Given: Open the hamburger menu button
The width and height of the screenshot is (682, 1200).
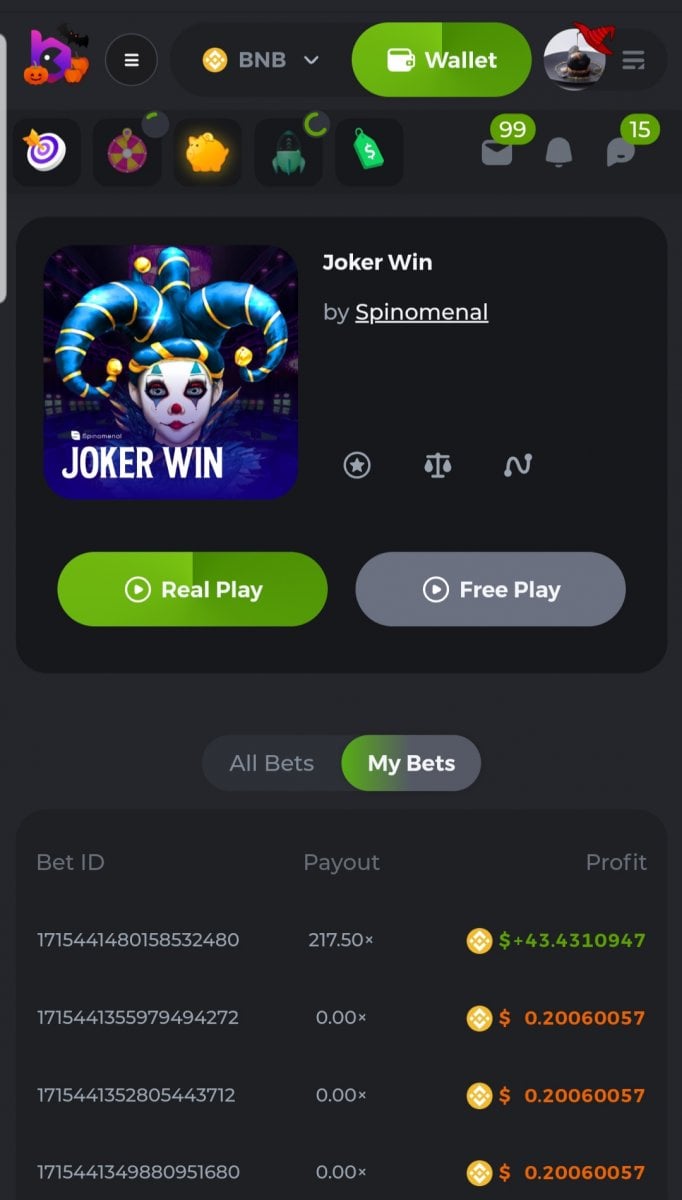Looking at the screenshot, I should pyautogui.click(x=131, y=60).
